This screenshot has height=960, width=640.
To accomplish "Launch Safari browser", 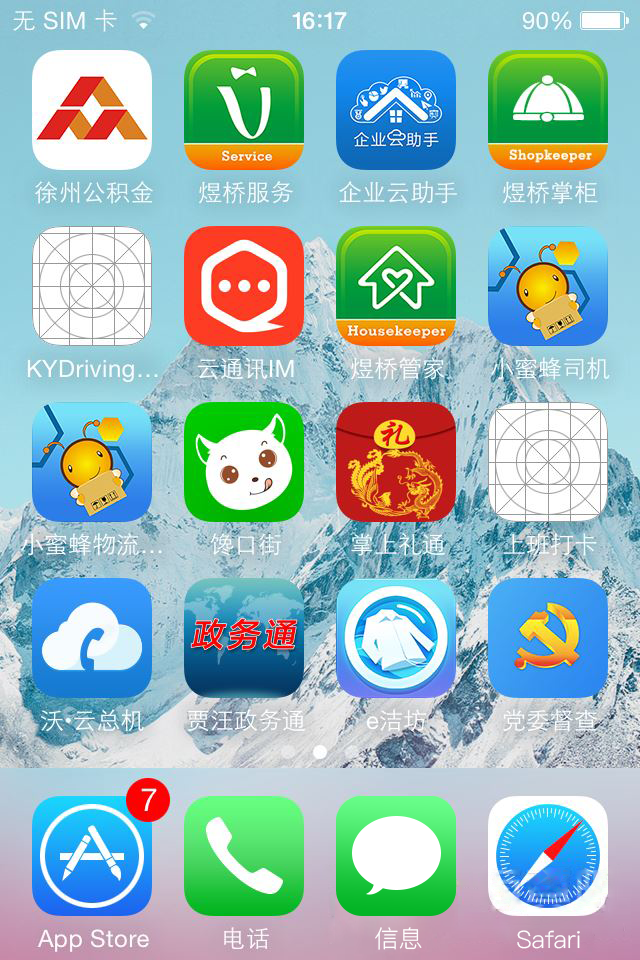I will coord(548,856).
